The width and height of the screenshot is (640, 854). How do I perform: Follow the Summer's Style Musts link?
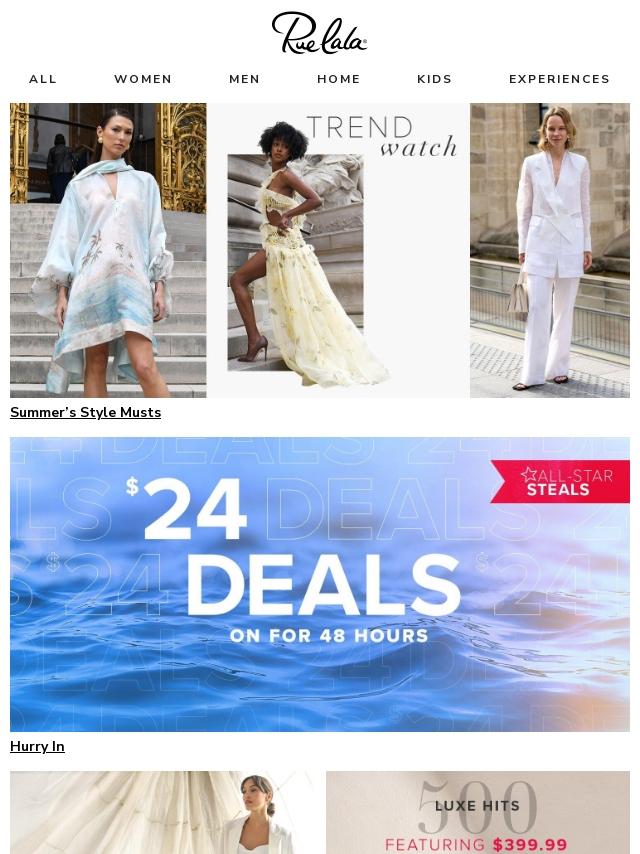[x=85, y=412]
